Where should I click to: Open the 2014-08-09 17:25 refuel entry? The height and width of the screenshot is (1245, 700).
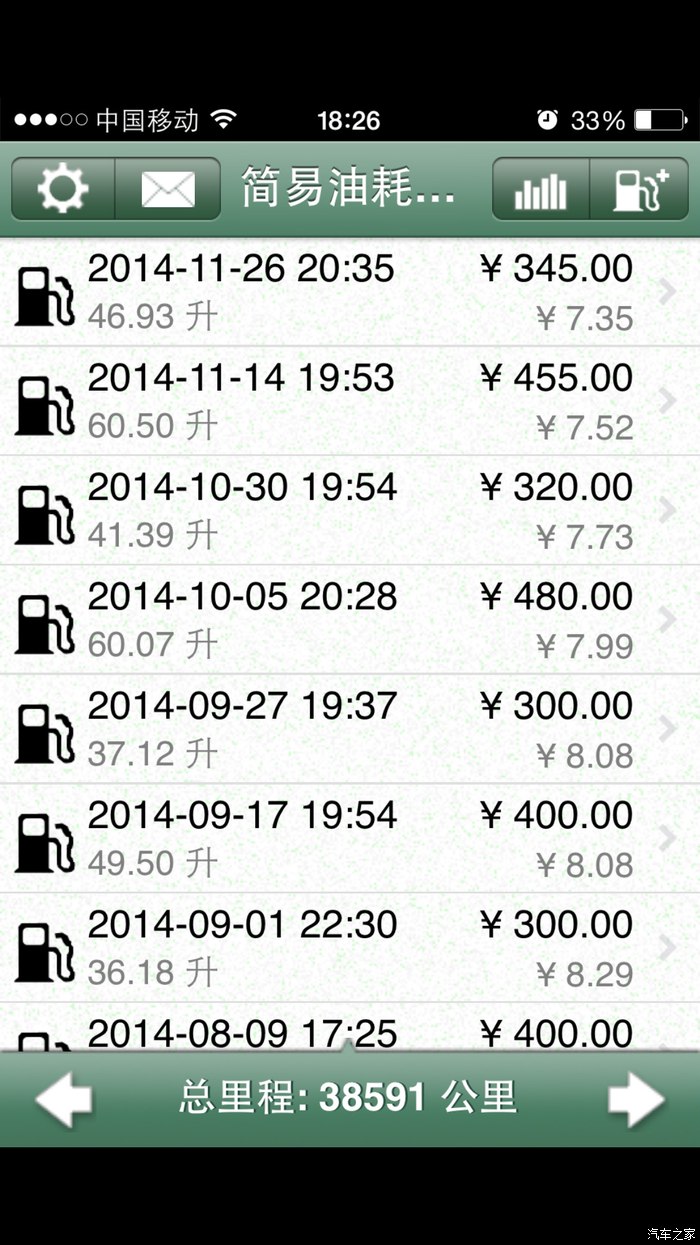coord(350,1030)
